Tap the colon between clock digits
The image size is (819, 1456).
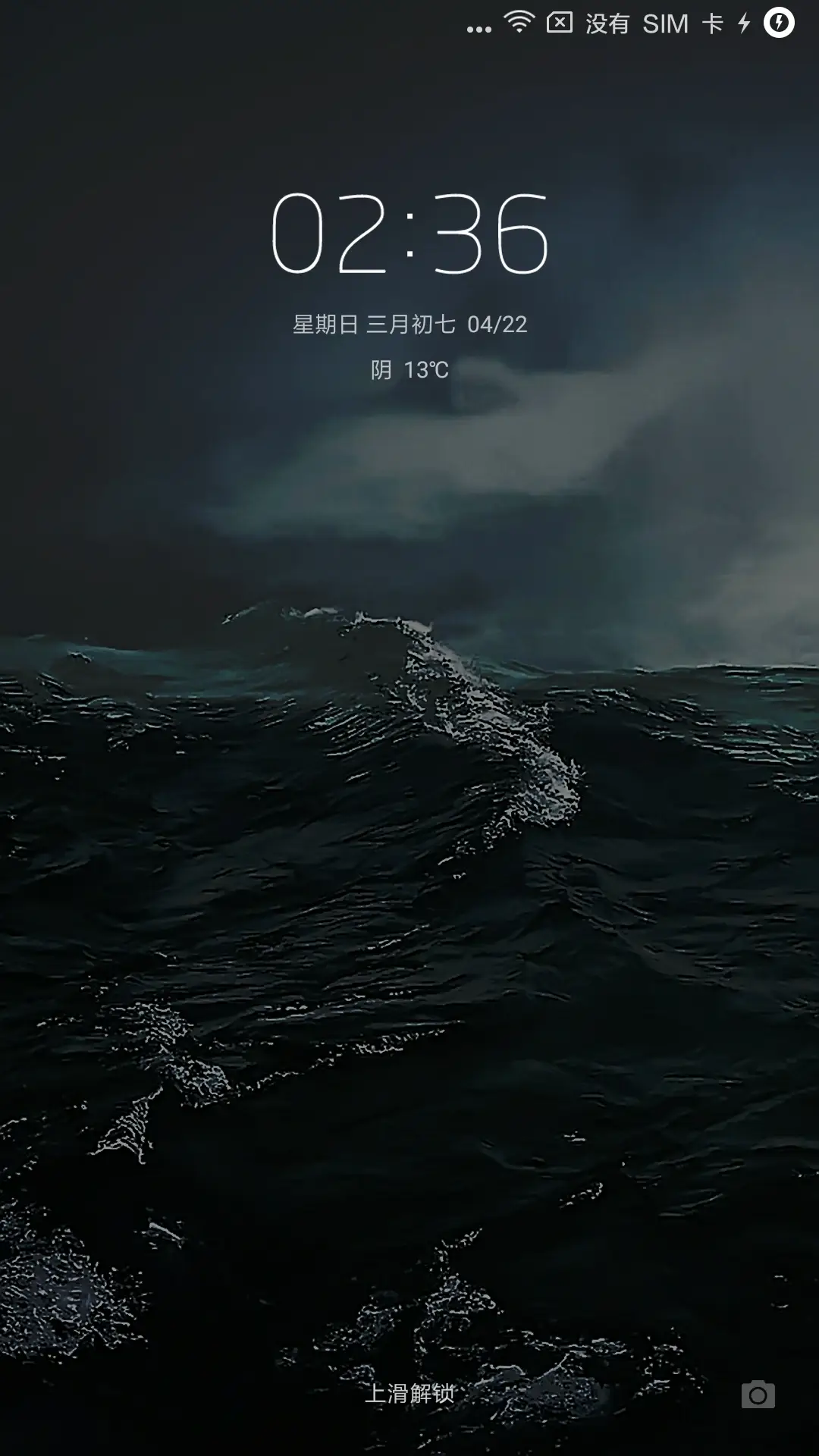pyautogui.click(x=409, y=235)
